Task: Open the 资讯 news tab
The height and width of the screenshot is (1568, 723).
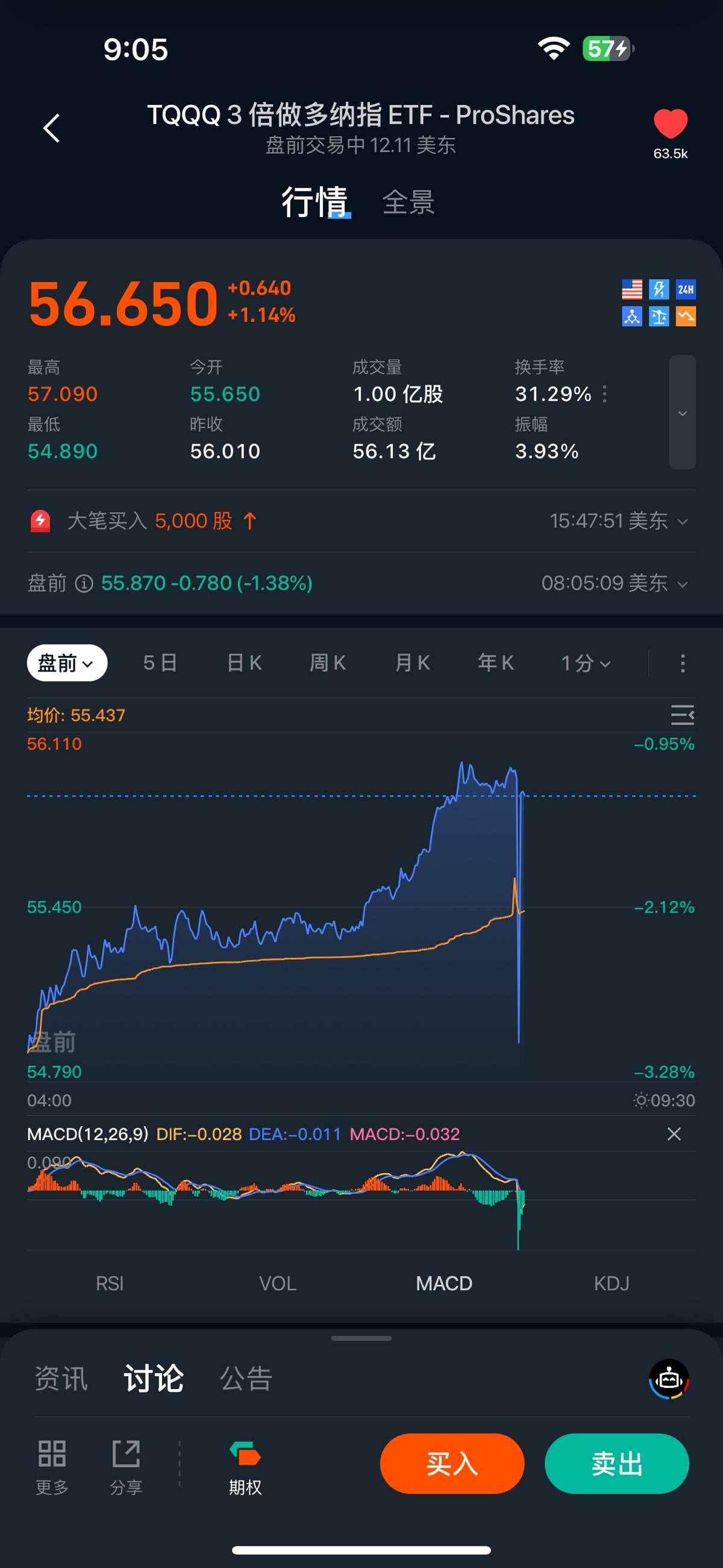Action: pyautogui.click(x=61, y=1378)
